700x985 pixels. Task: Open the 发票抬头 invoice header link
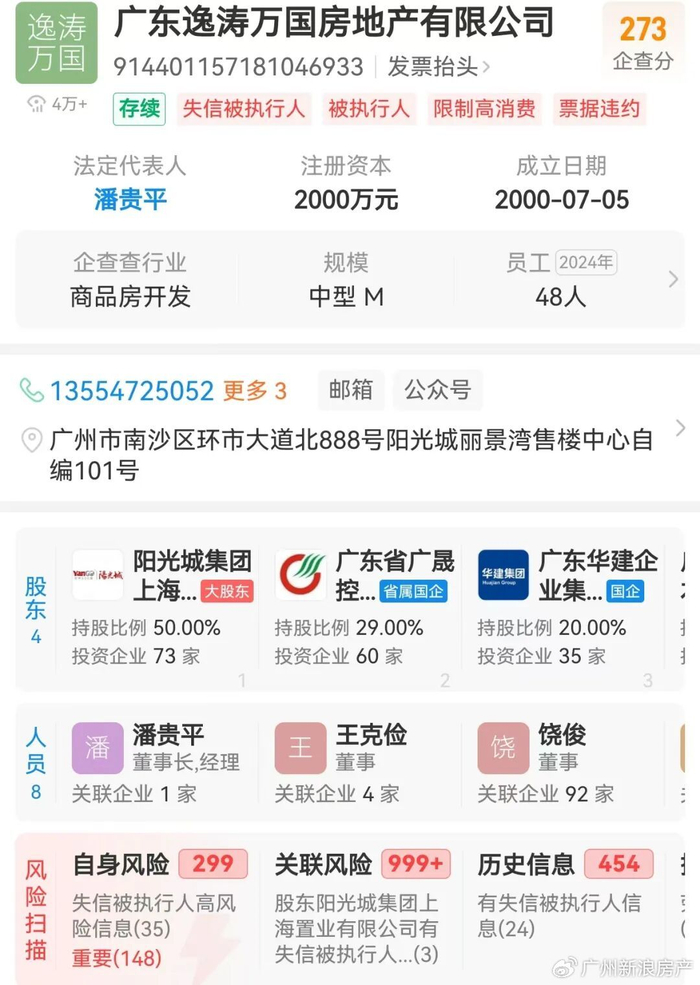438,67
